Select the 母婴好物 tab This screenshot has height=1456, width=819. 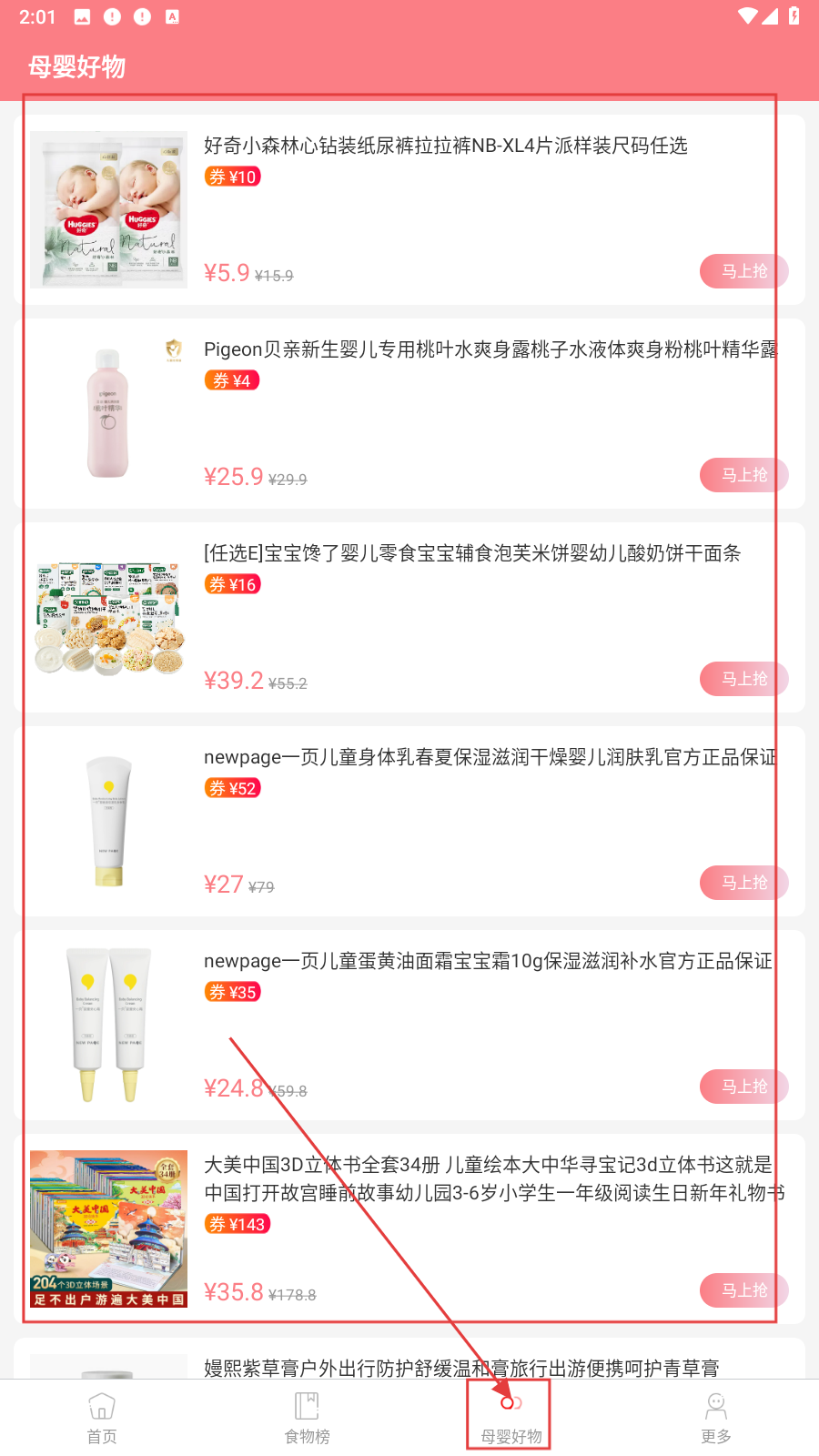(511, 1418)
